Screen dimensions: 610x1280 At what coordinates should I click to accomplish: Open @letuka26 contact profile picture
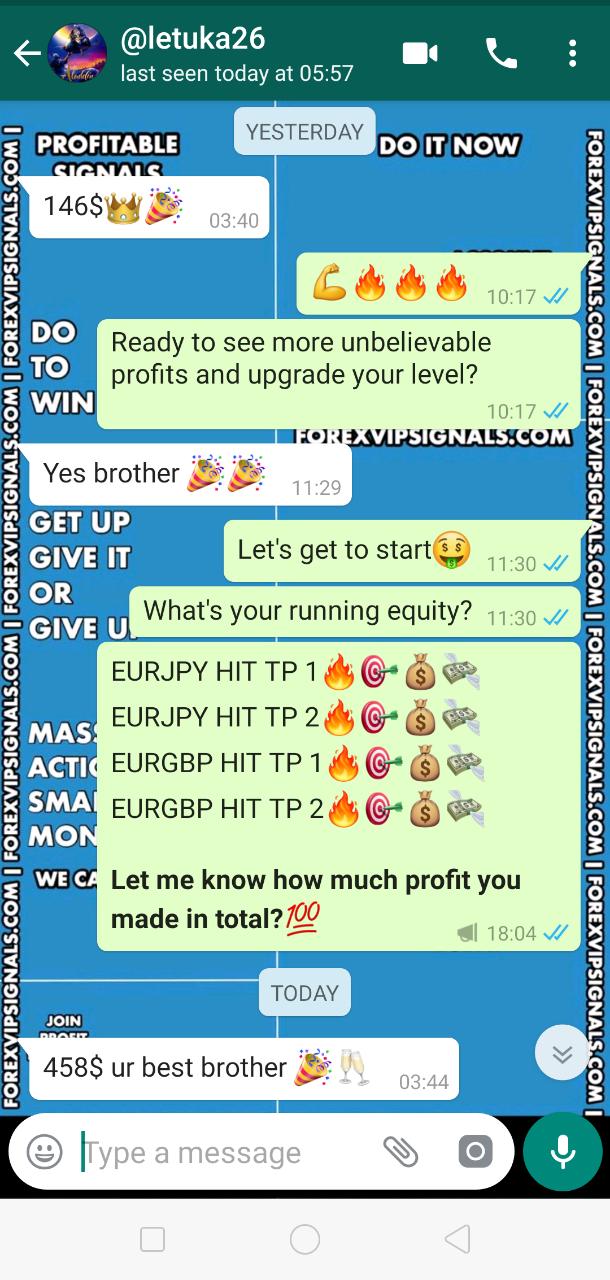click(x=77, y=53)
